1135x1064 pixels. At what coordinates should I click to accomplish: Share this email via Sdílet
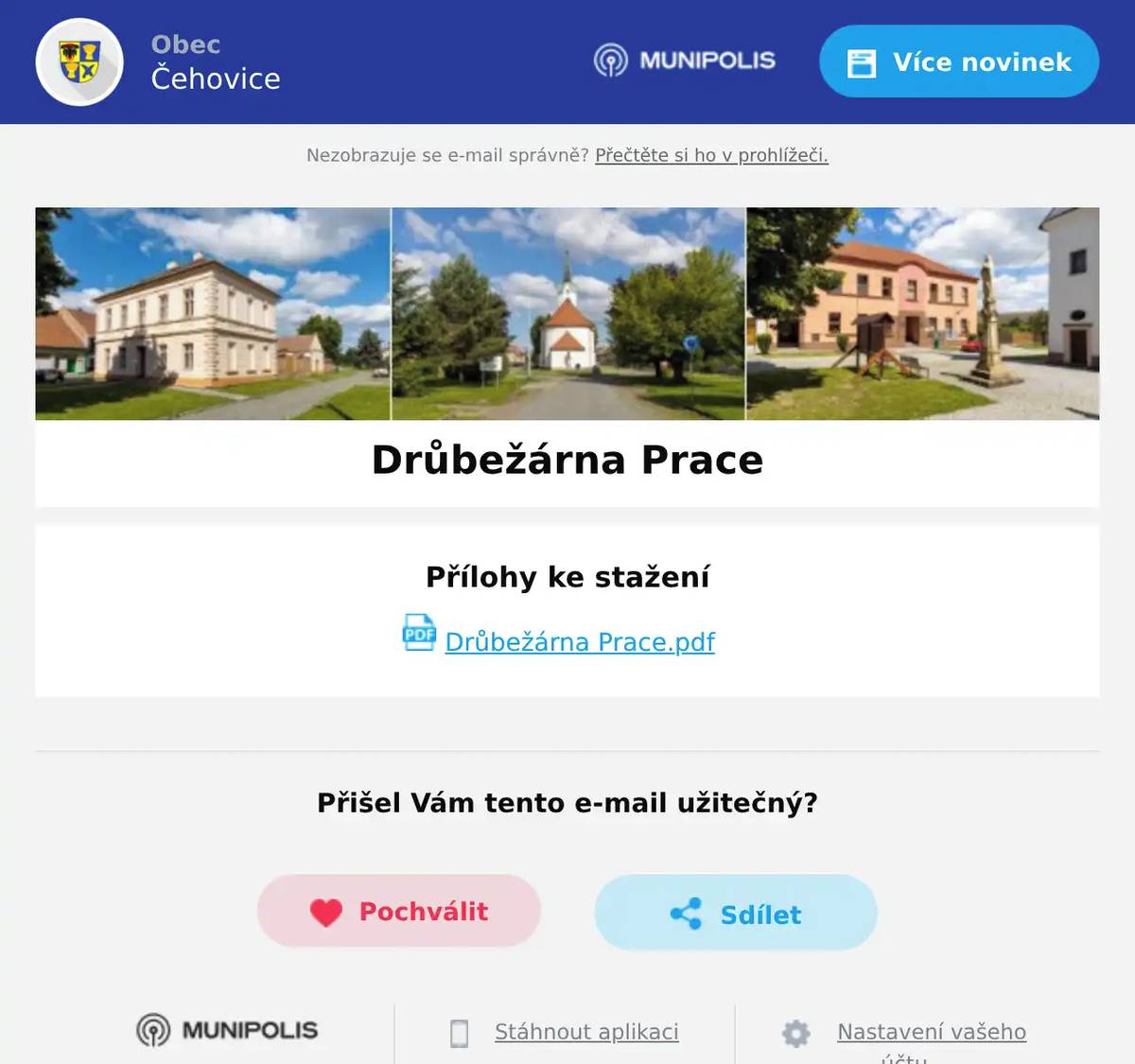coord(736,913)
